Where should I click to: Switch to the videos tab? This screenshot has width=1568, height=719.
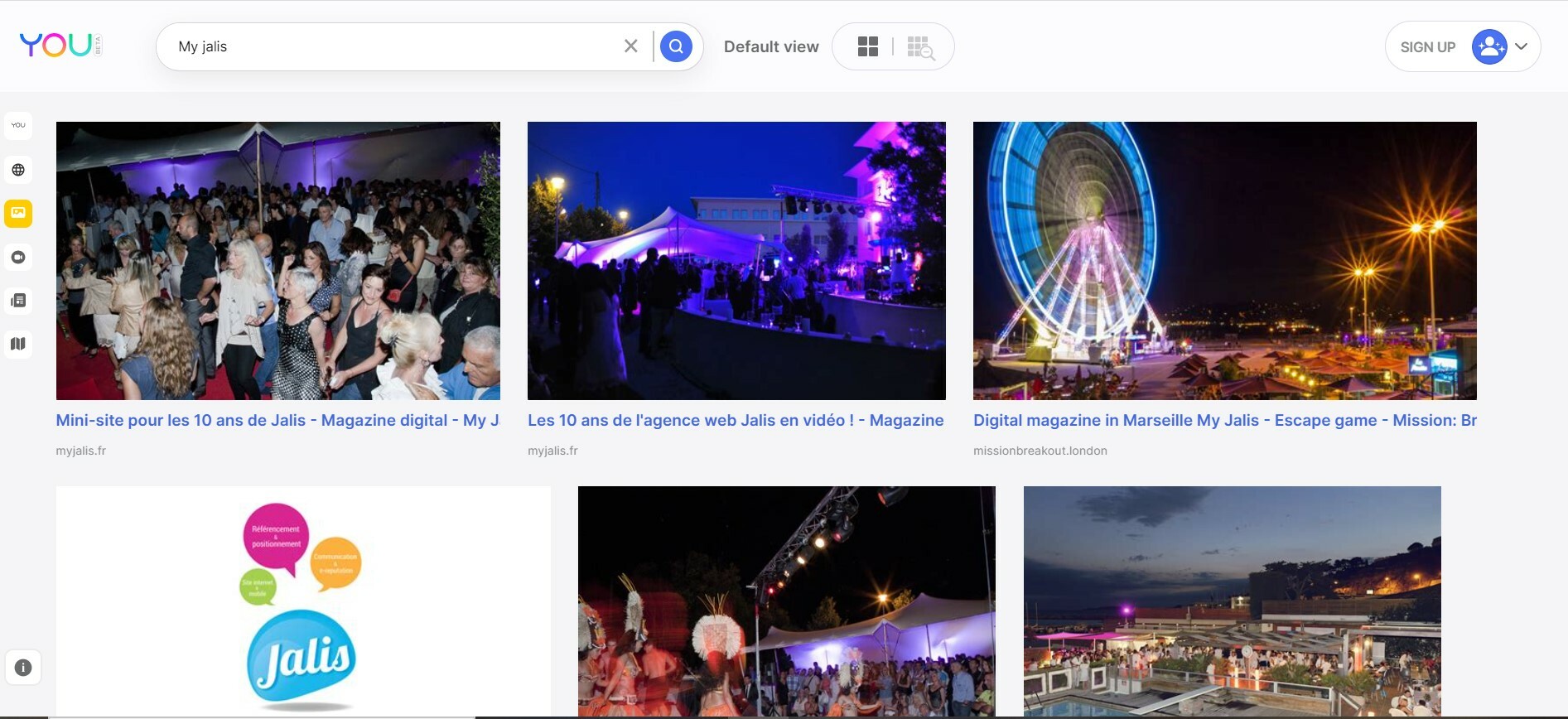[18, 258]
